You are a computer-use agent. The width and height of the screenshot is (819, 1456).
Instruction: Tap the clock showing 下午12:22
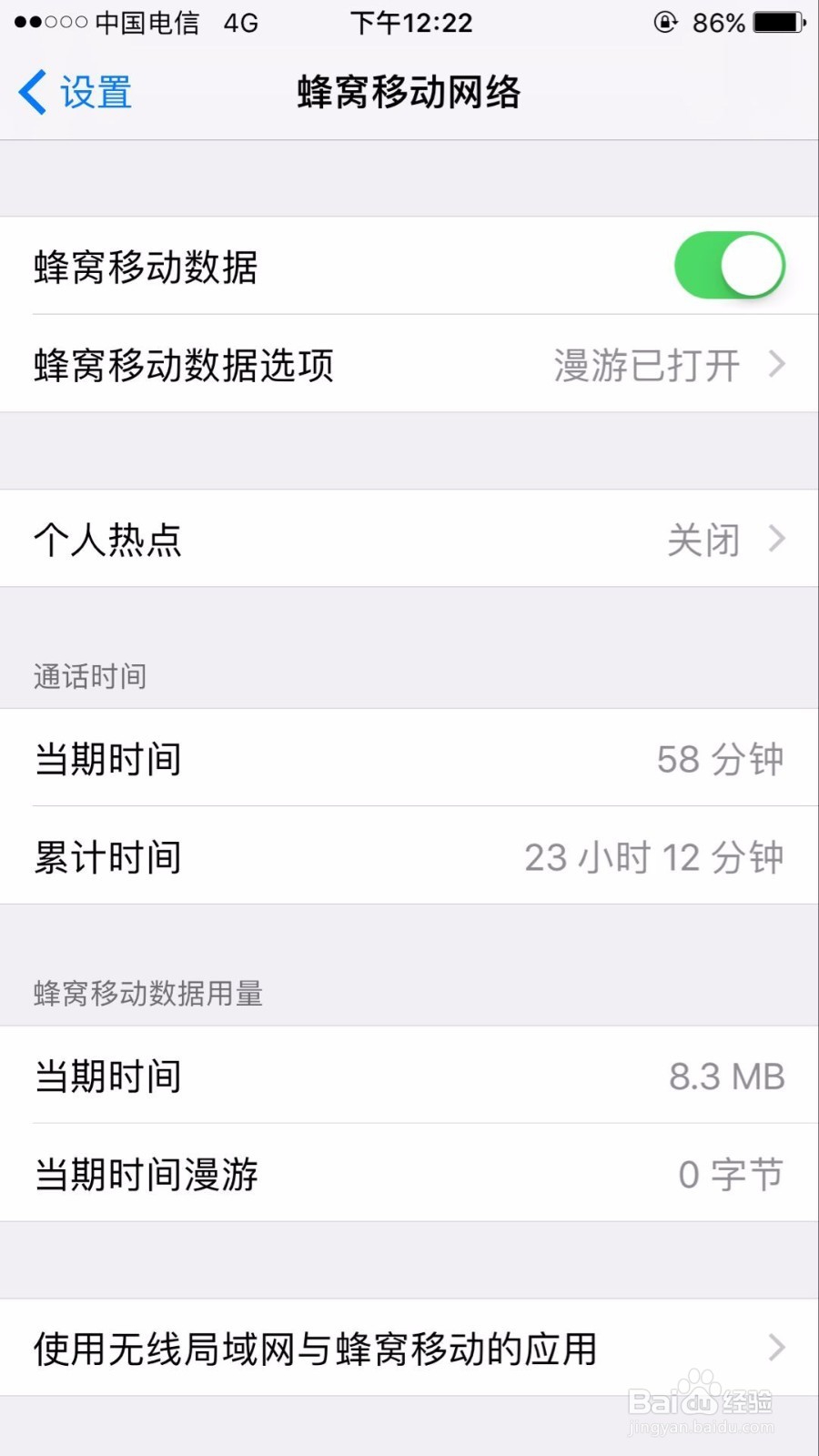pyautogui.click(x=409, y=23)
